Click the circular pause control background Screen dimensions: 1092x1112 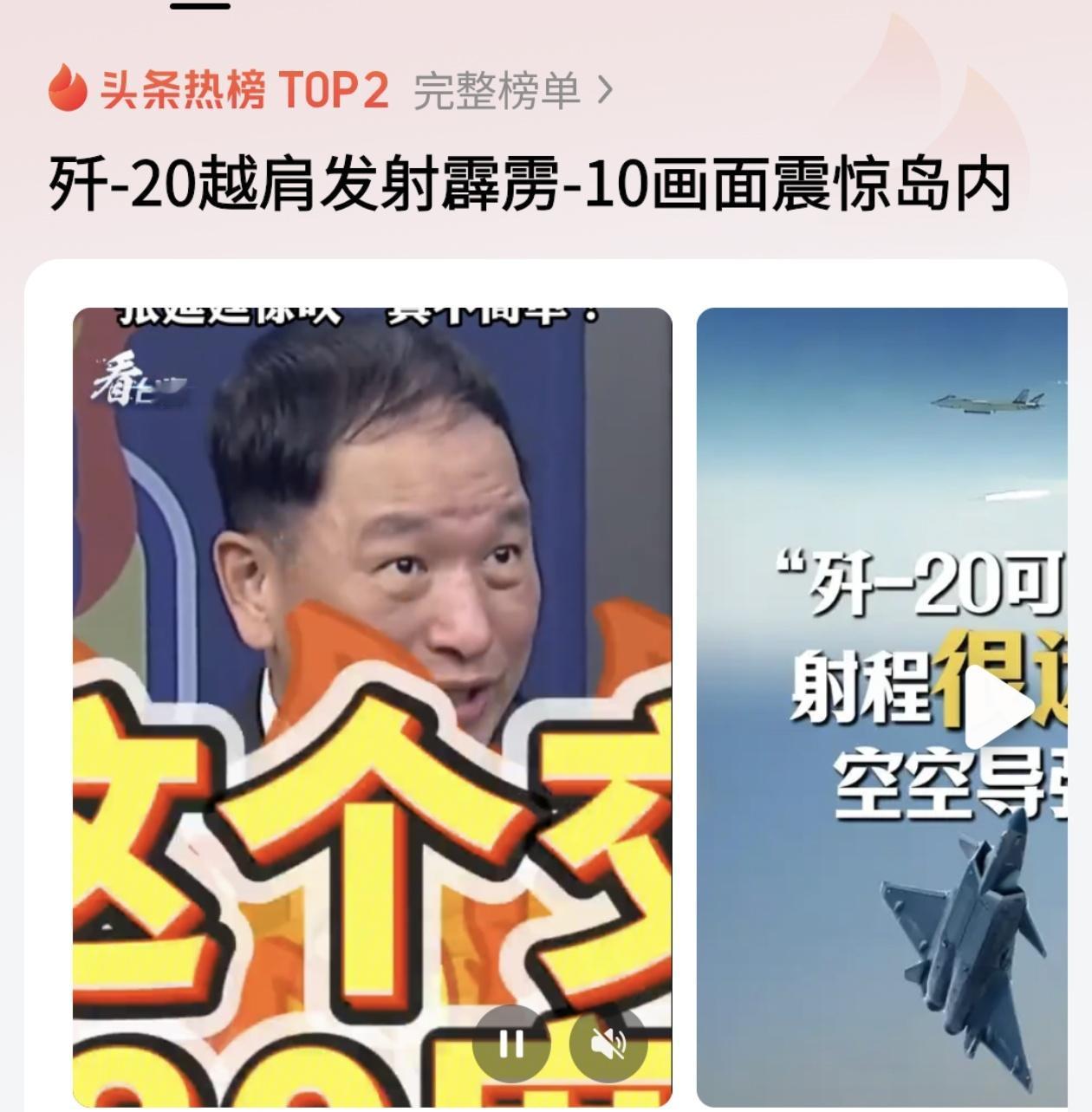513,1044
